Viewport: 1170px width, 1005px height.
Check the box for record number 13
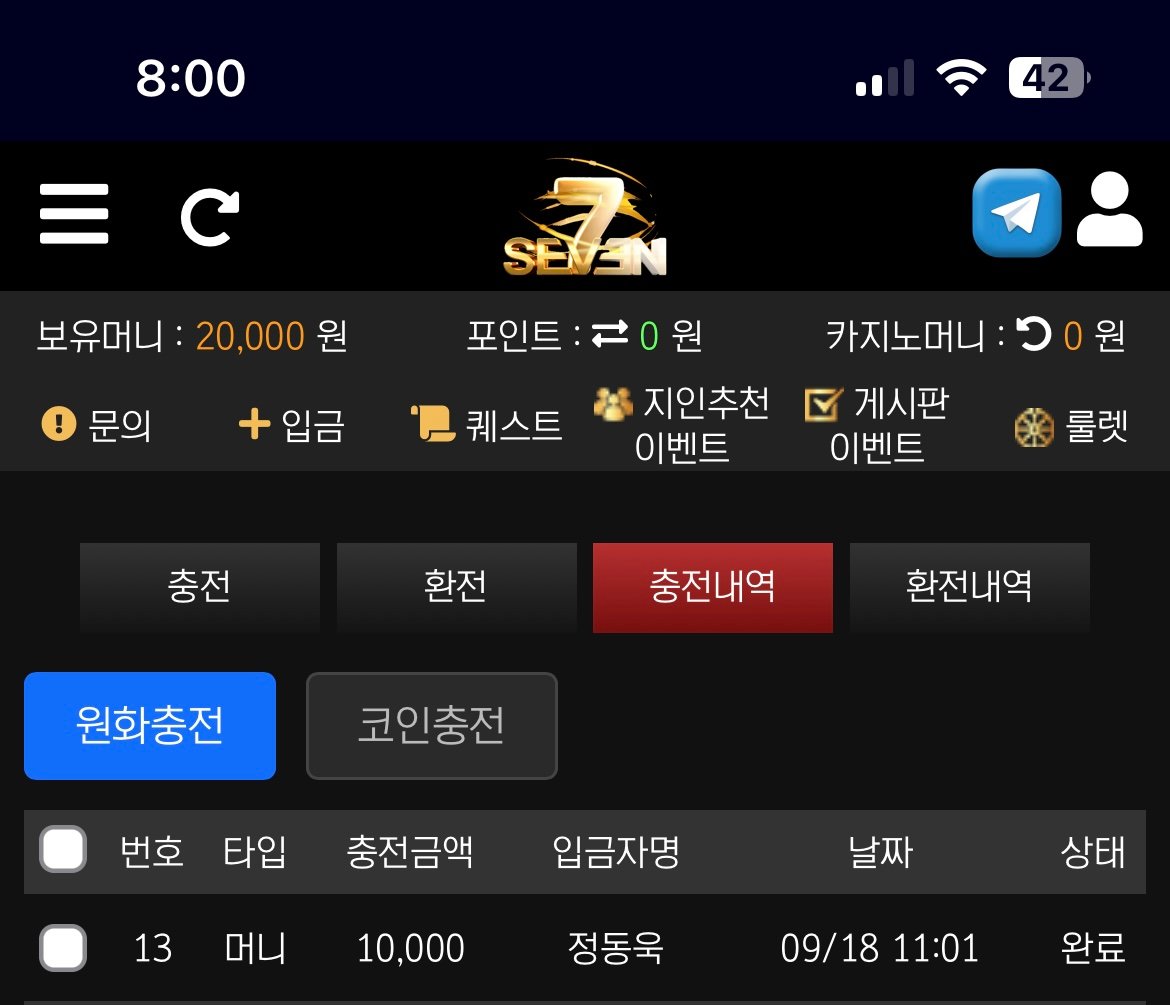[x=63, y=948]
